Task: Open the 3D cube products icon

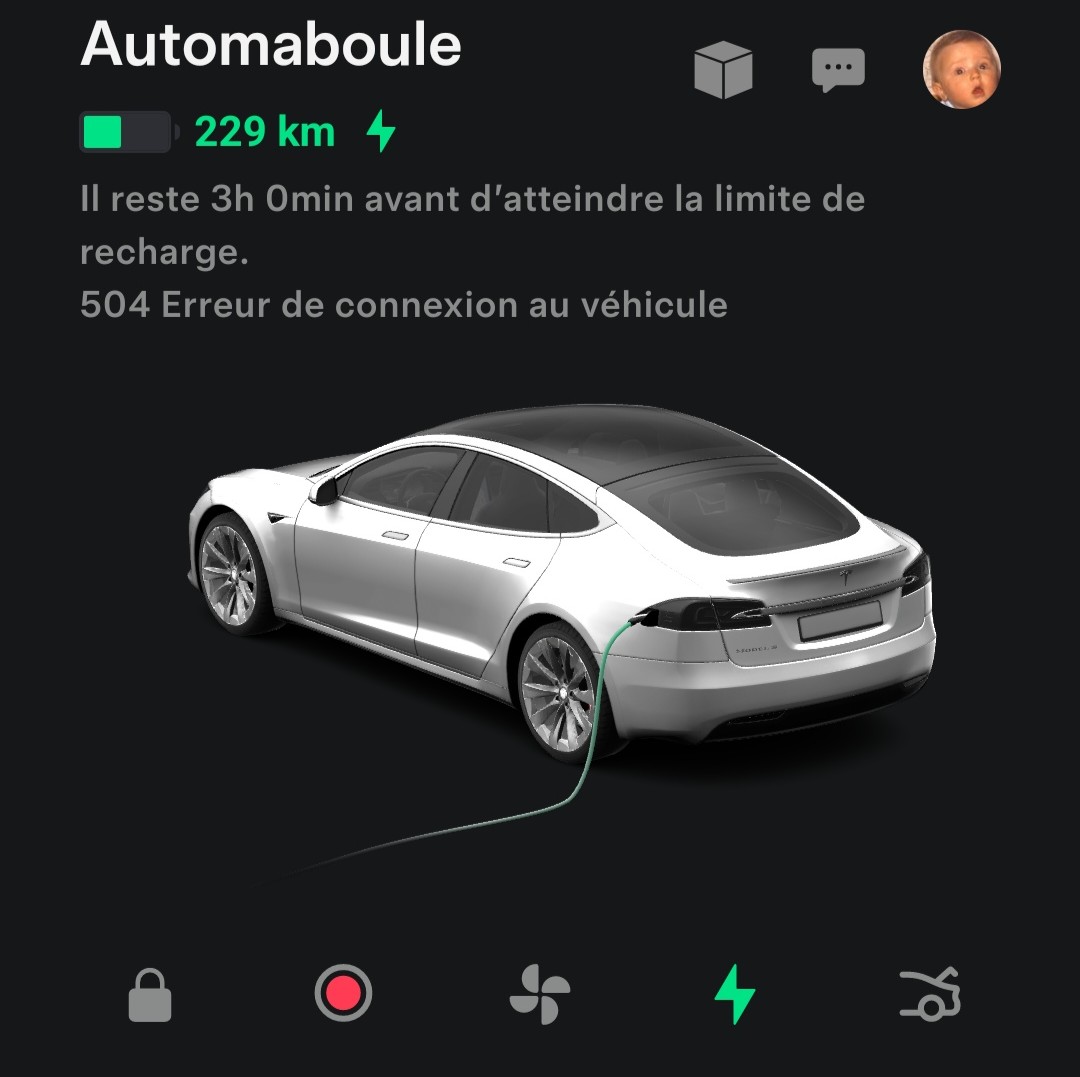Action: [x=723, y=70]
